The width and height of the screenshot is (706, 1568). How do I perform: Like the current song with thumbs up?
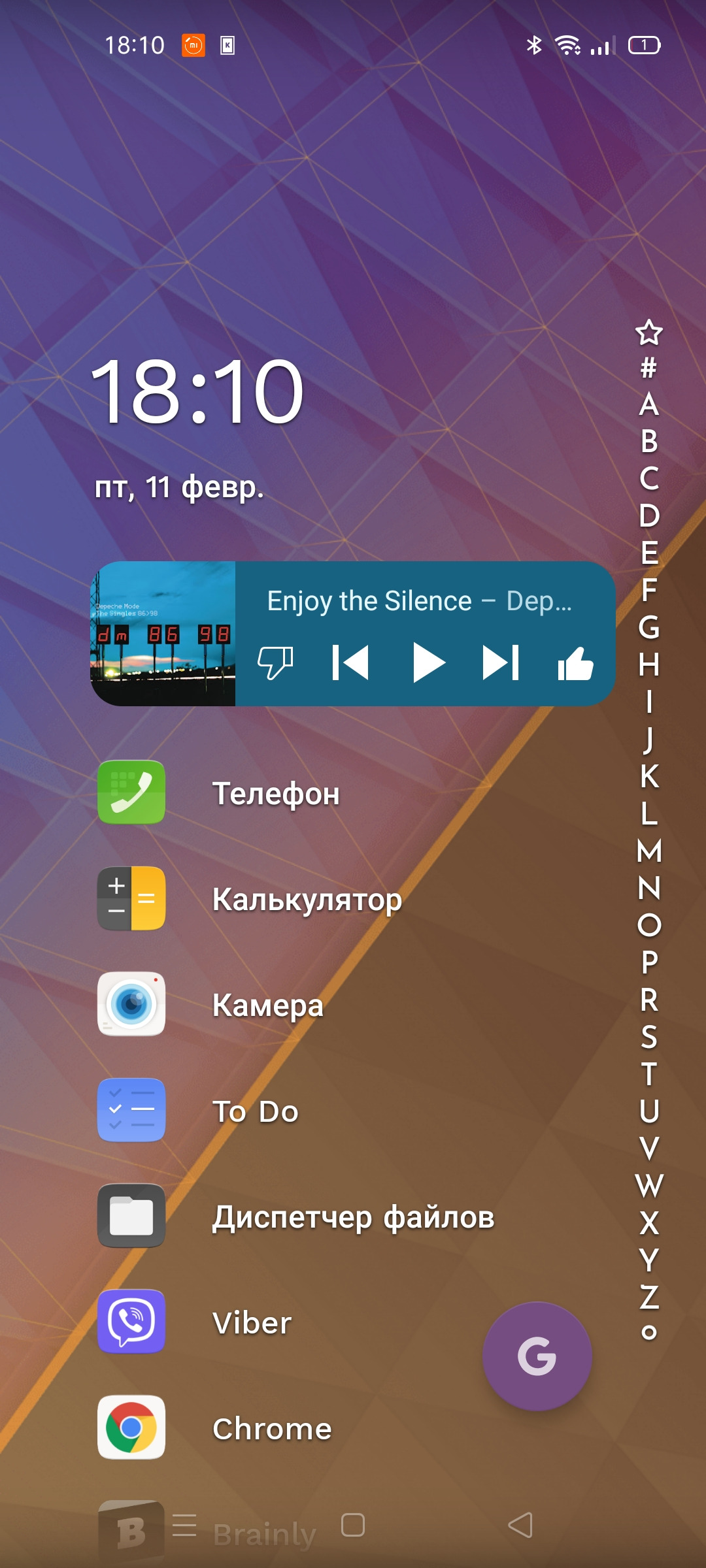tap(575, 663)
